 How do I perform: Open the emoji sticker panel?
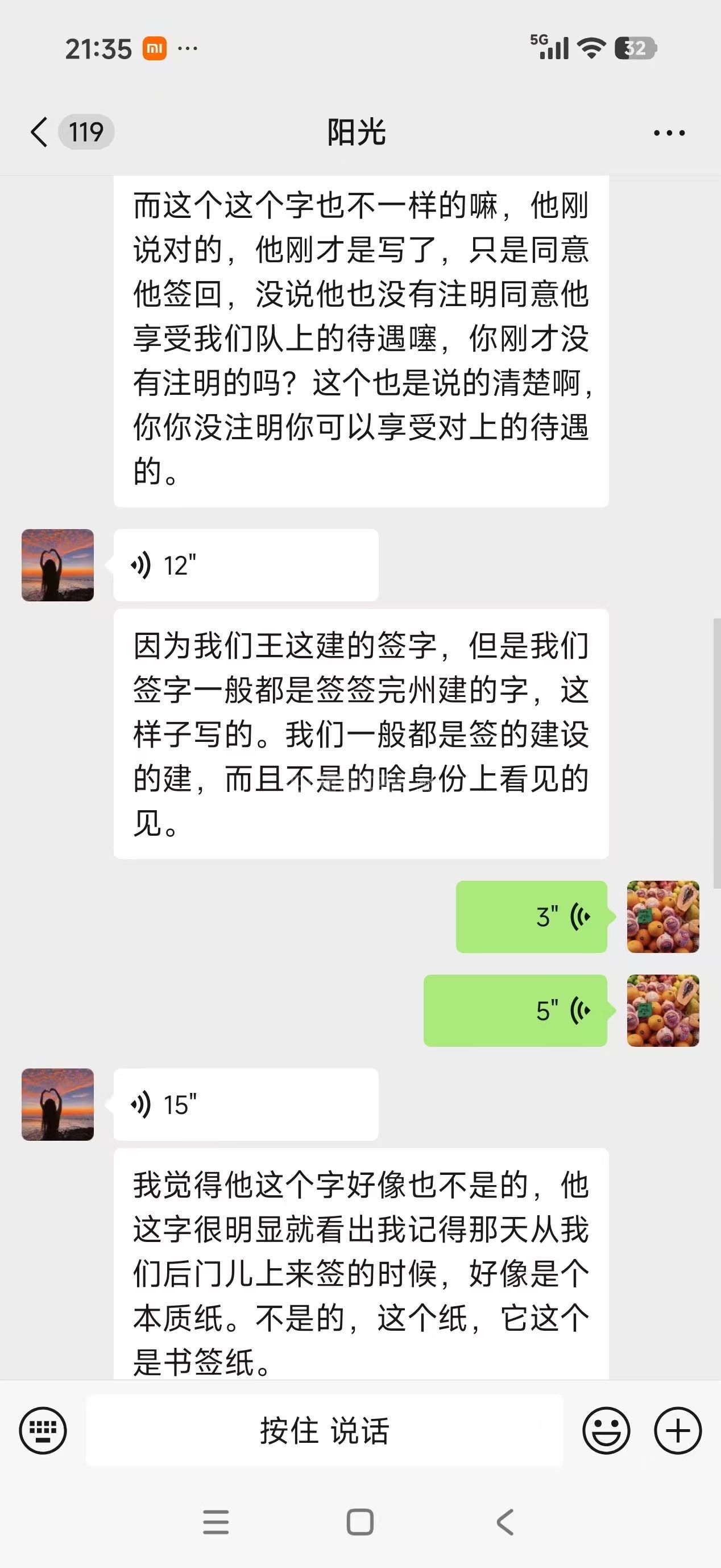pos(606,1430)
